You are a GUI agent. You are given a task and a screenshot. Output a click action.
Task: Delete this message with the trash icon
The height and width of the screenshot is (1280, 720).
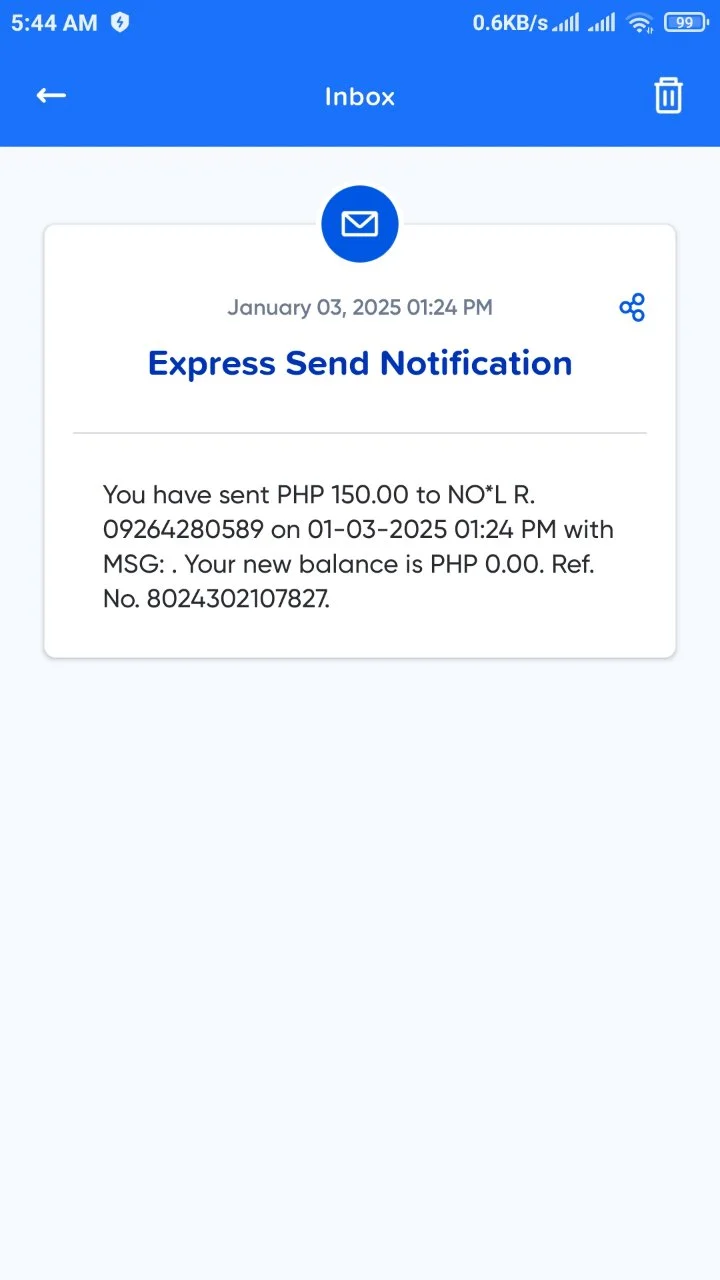(668, 95)
